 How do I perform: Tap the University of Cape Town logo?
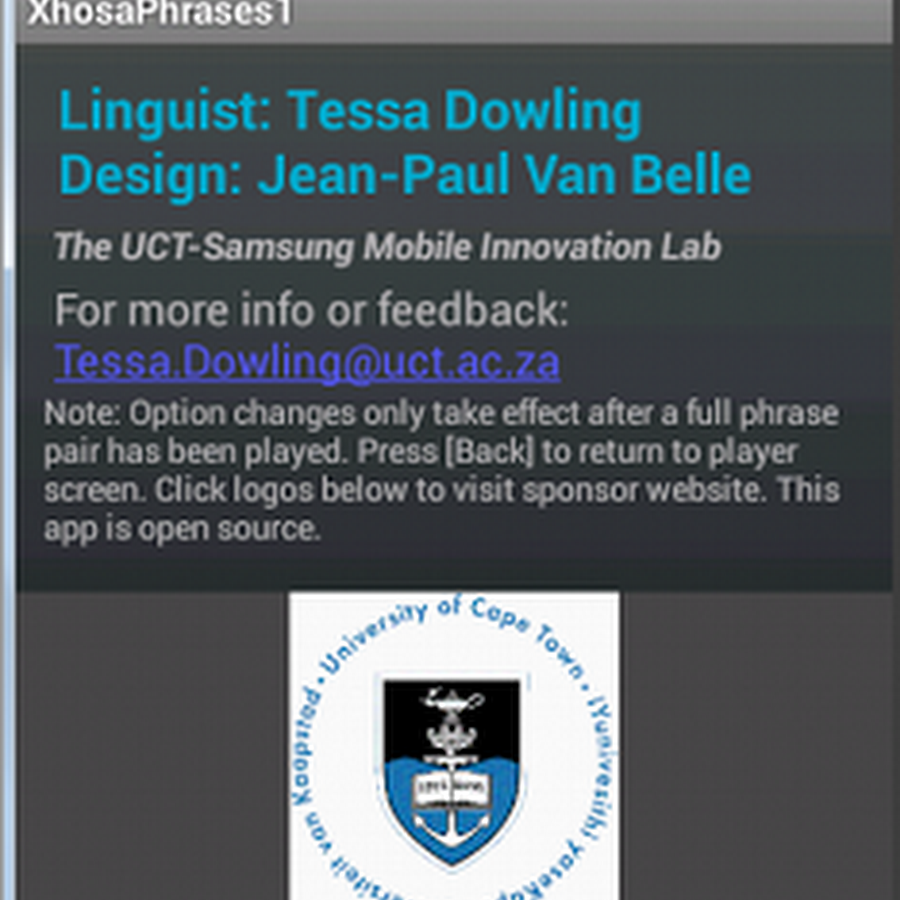pos(454,745)
